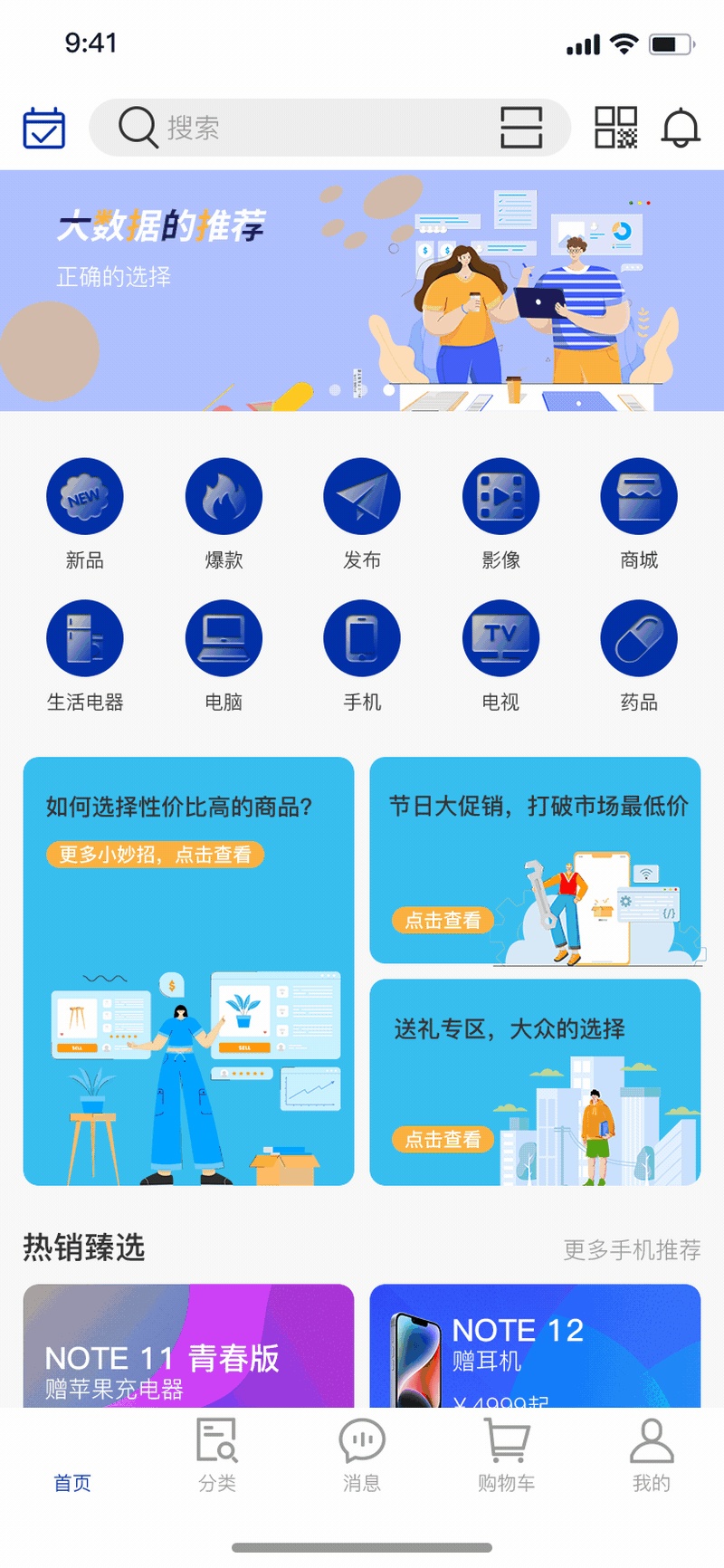Tap the 搜索 search field
724x1568 pixels.
[329, 128]
